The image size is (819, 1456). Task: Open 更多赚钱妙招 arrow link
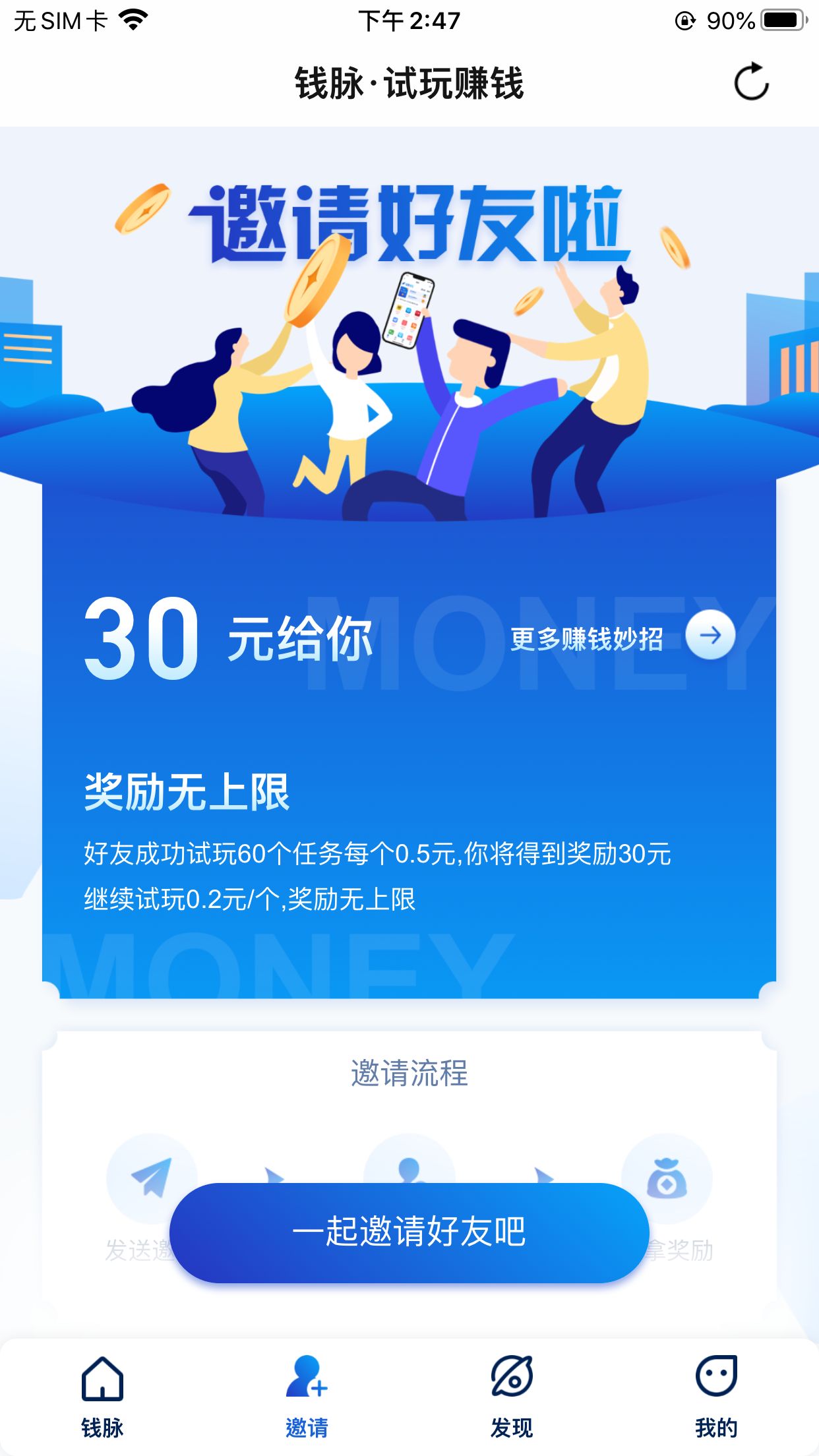710,636
